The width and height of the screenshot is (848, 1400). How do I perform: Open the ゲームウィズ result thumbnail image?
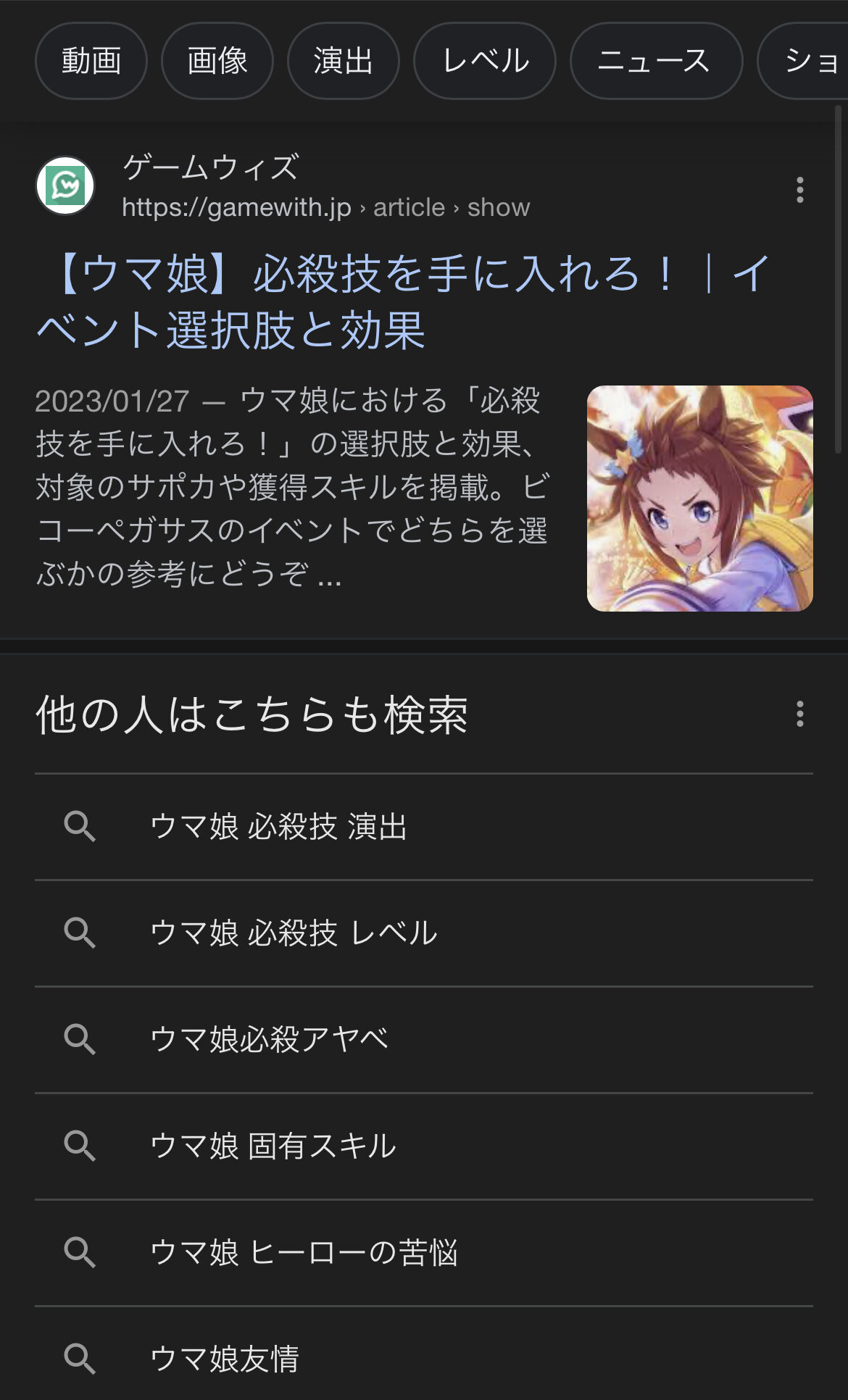699,499
